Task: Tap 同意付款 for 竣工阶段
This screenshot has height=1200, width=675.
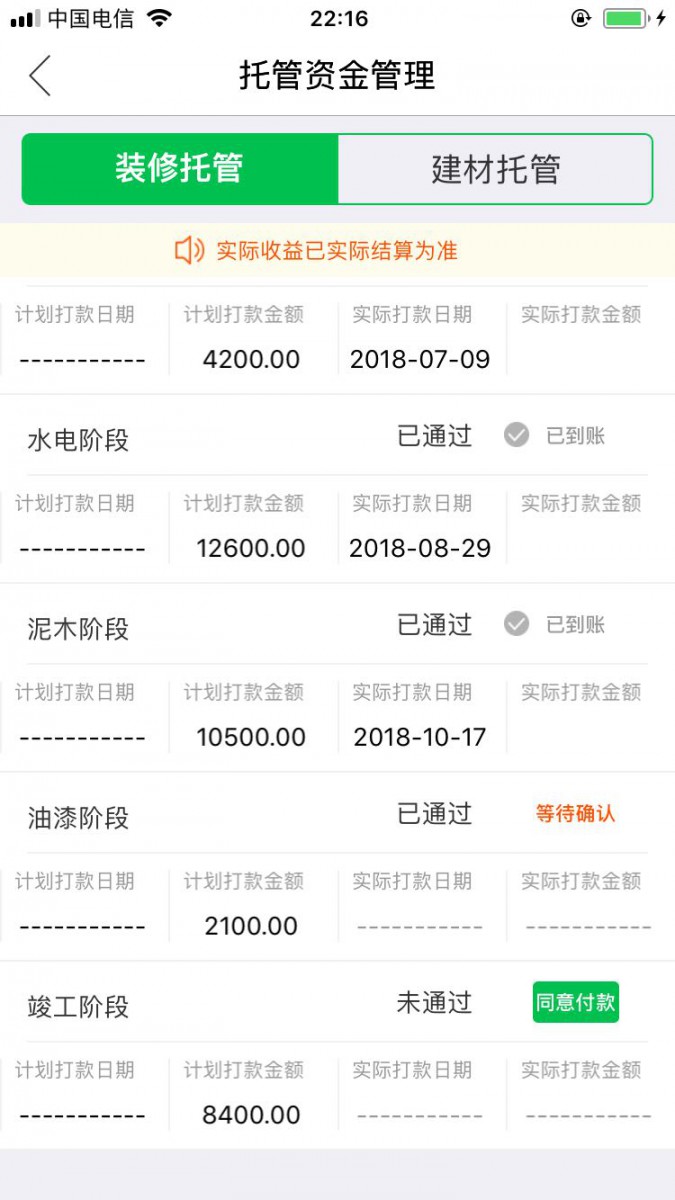Action: click(x=575, y=1002)
